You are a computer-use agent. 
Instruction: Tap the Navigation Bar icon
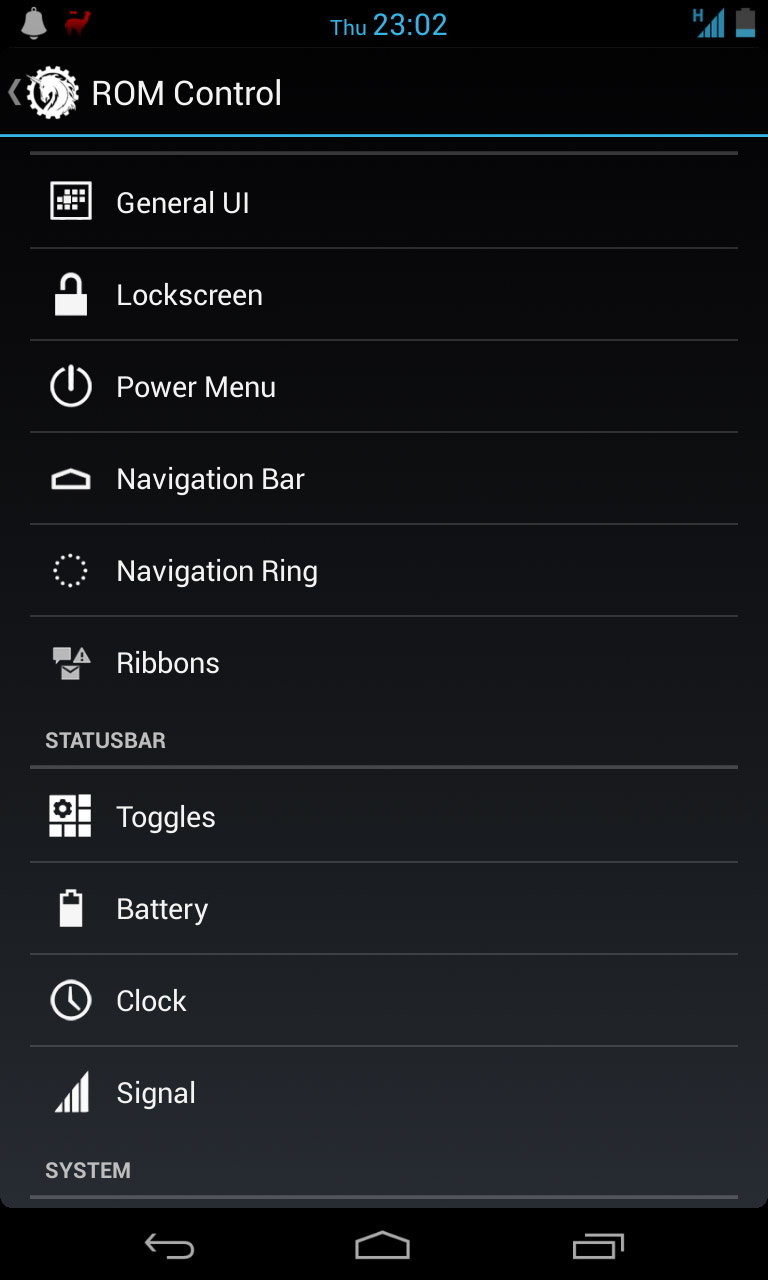pos(69,478)
